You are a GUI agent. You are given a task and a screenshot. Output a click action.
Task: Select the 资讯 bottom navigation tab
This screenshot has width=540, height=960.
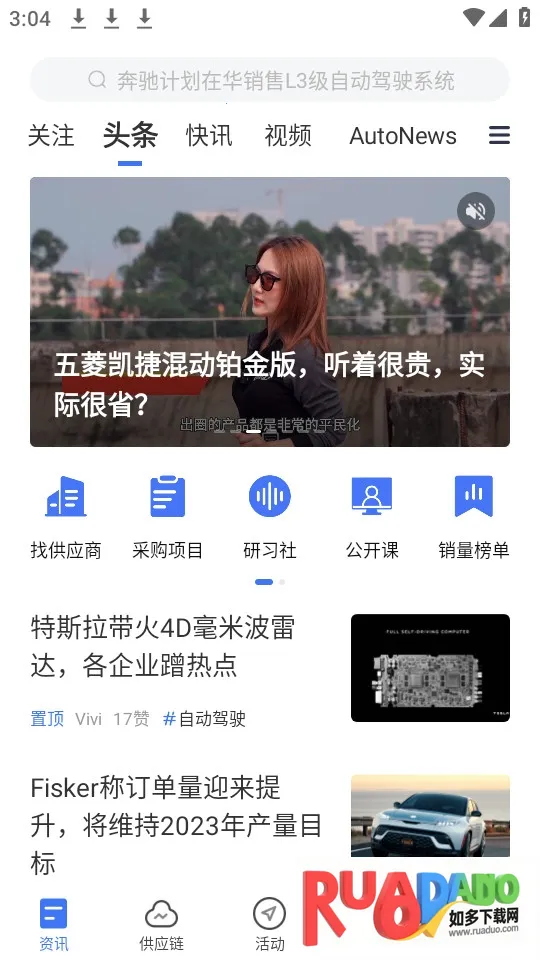tap(54, 924)
